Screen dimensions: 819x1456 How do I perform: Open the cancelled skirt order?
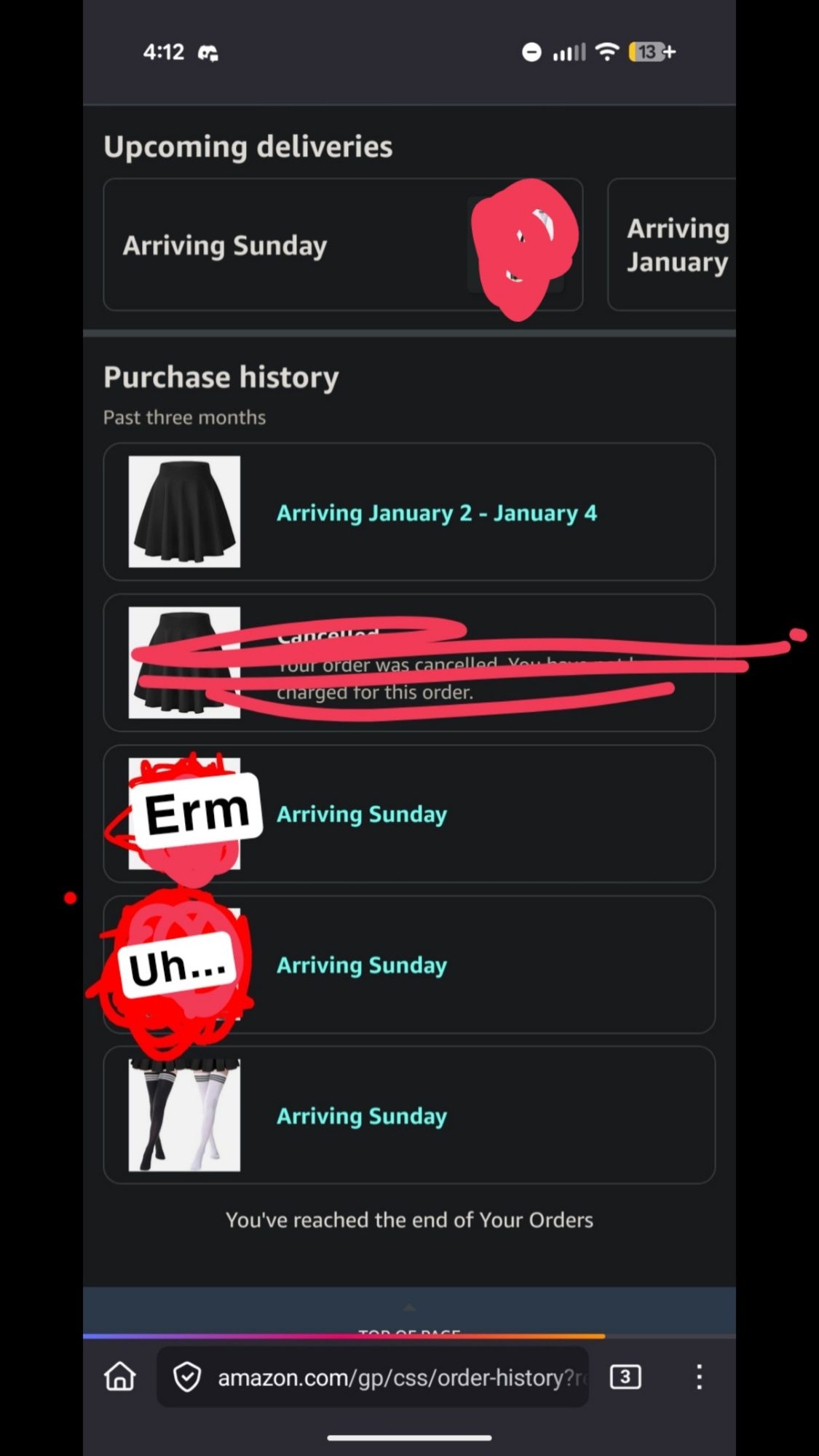pos(409,662)
